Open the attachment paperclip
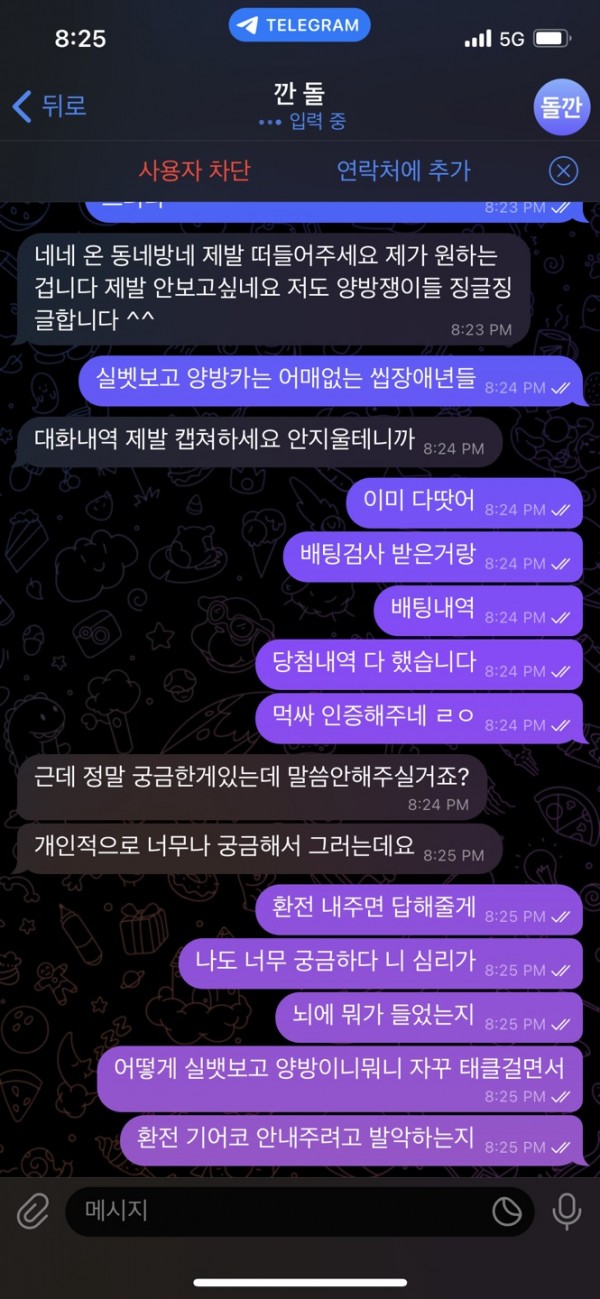The height and width of the screenshot is (1299, 600). click(33, 1212)
